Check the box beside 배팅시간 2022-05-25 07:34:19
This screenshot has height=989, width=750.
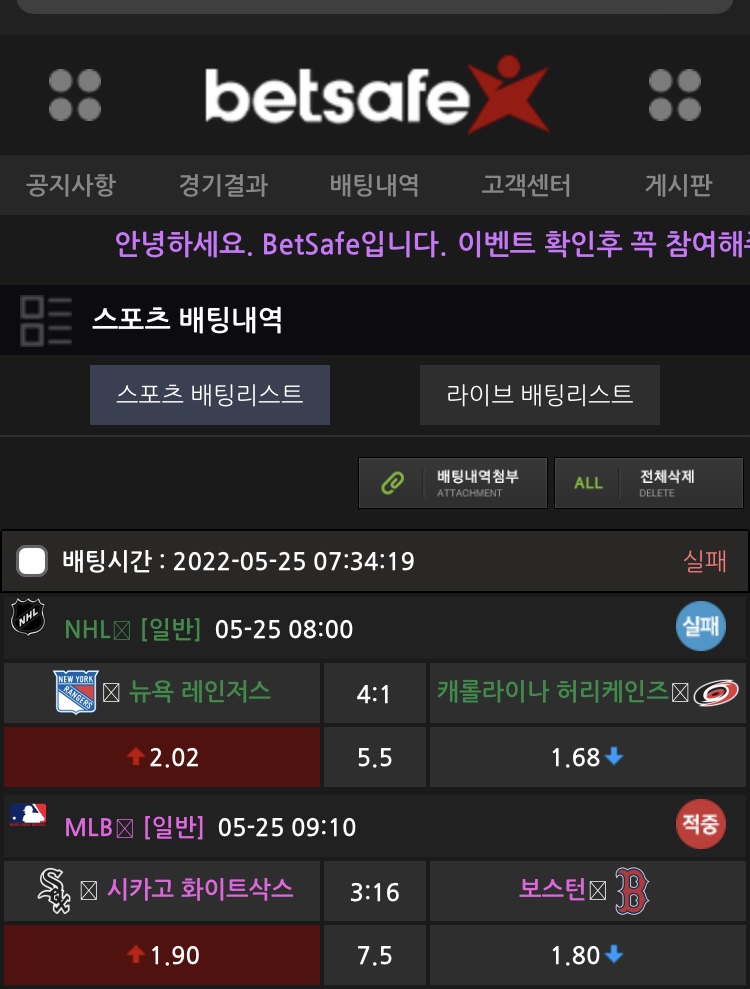pos(32,561)
